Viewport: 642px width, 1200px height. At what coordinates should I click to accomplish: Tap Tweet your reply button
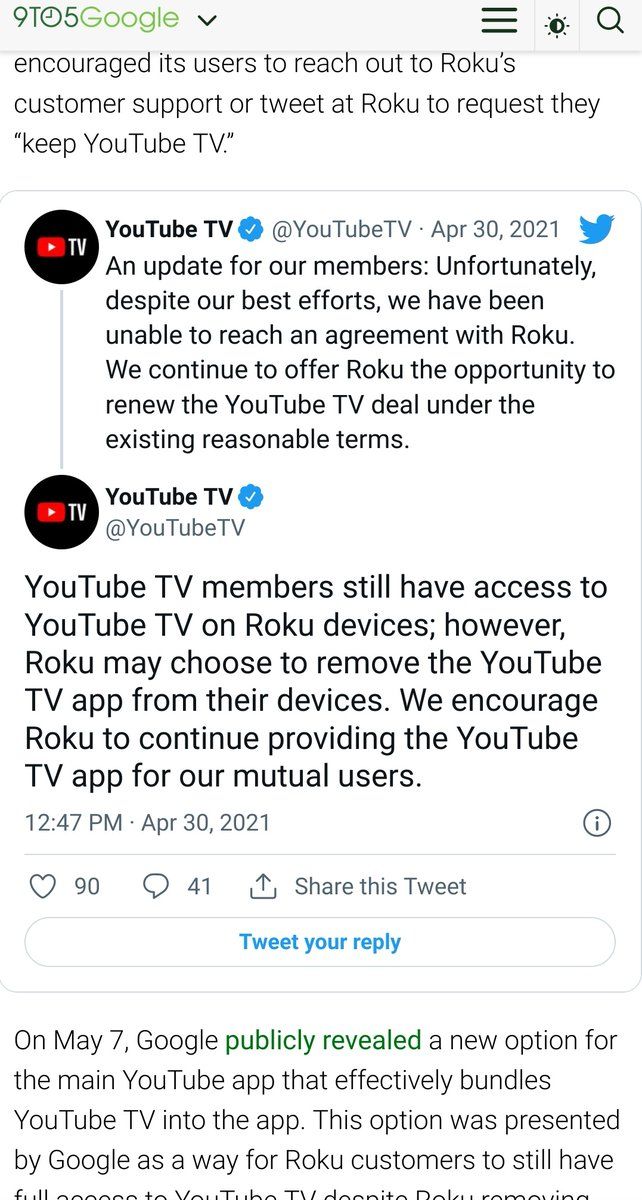[320, 942]
